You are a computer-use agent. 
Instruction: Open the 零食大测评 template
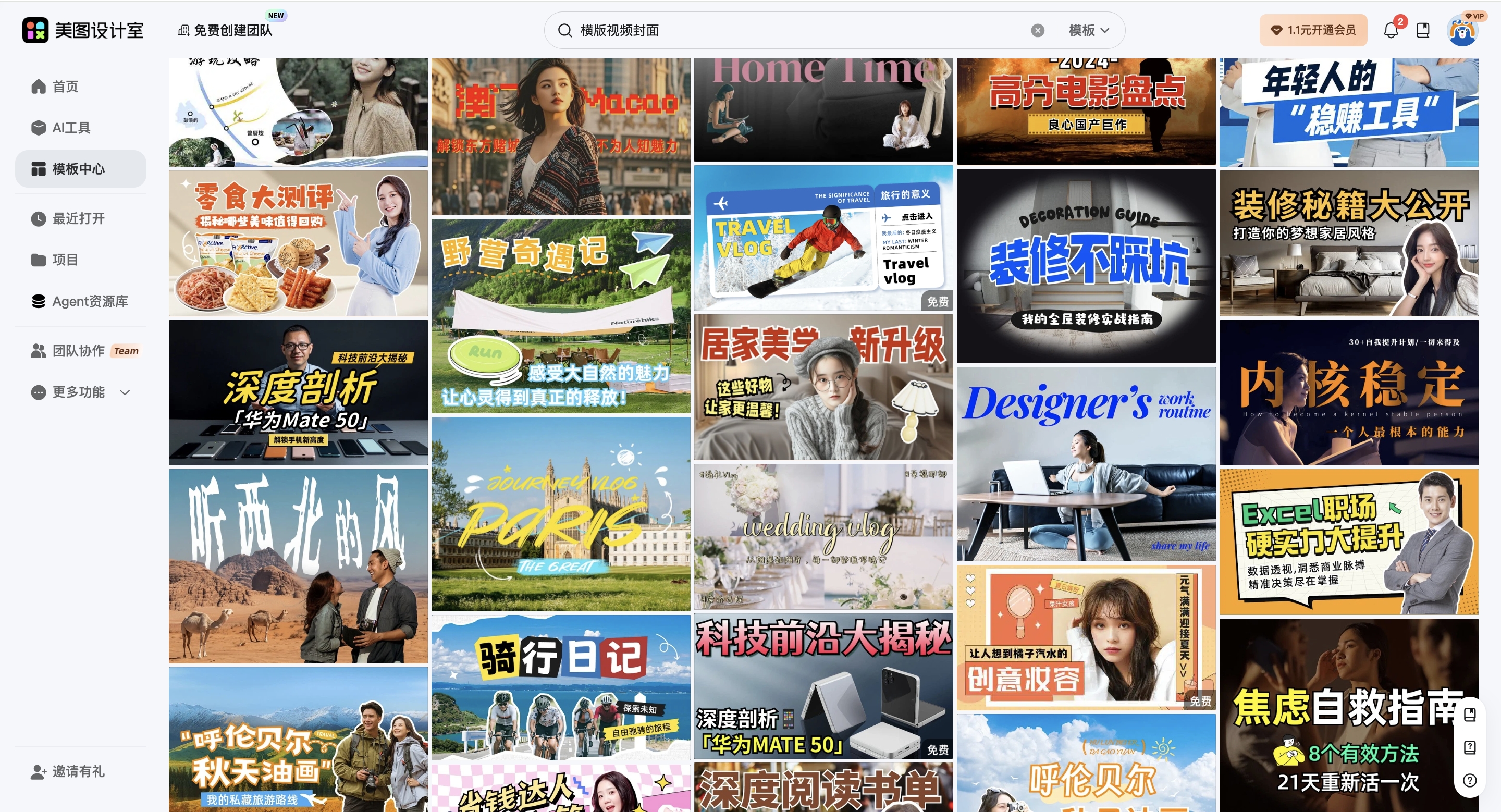[298, 243]
